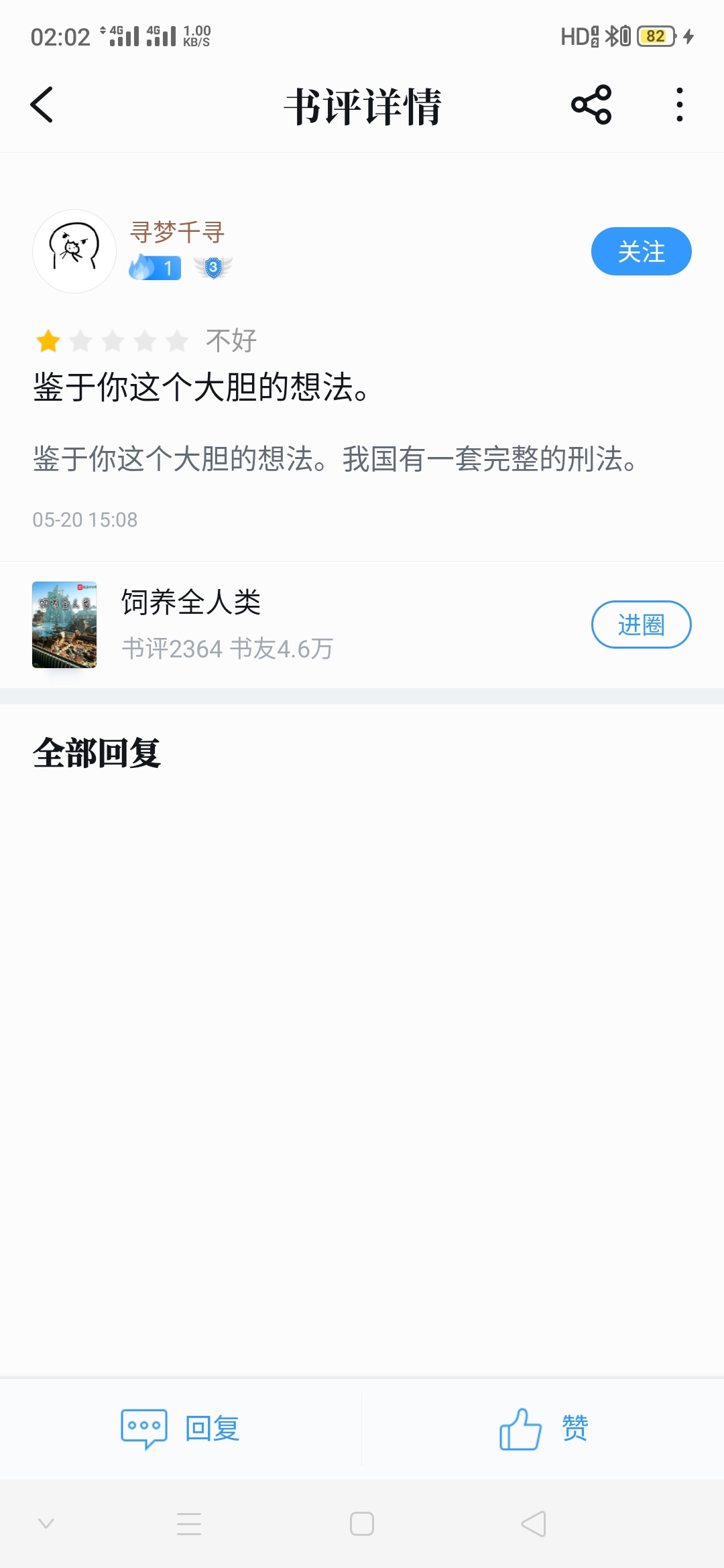Open the three-dot overflow menu

[679, 105]
